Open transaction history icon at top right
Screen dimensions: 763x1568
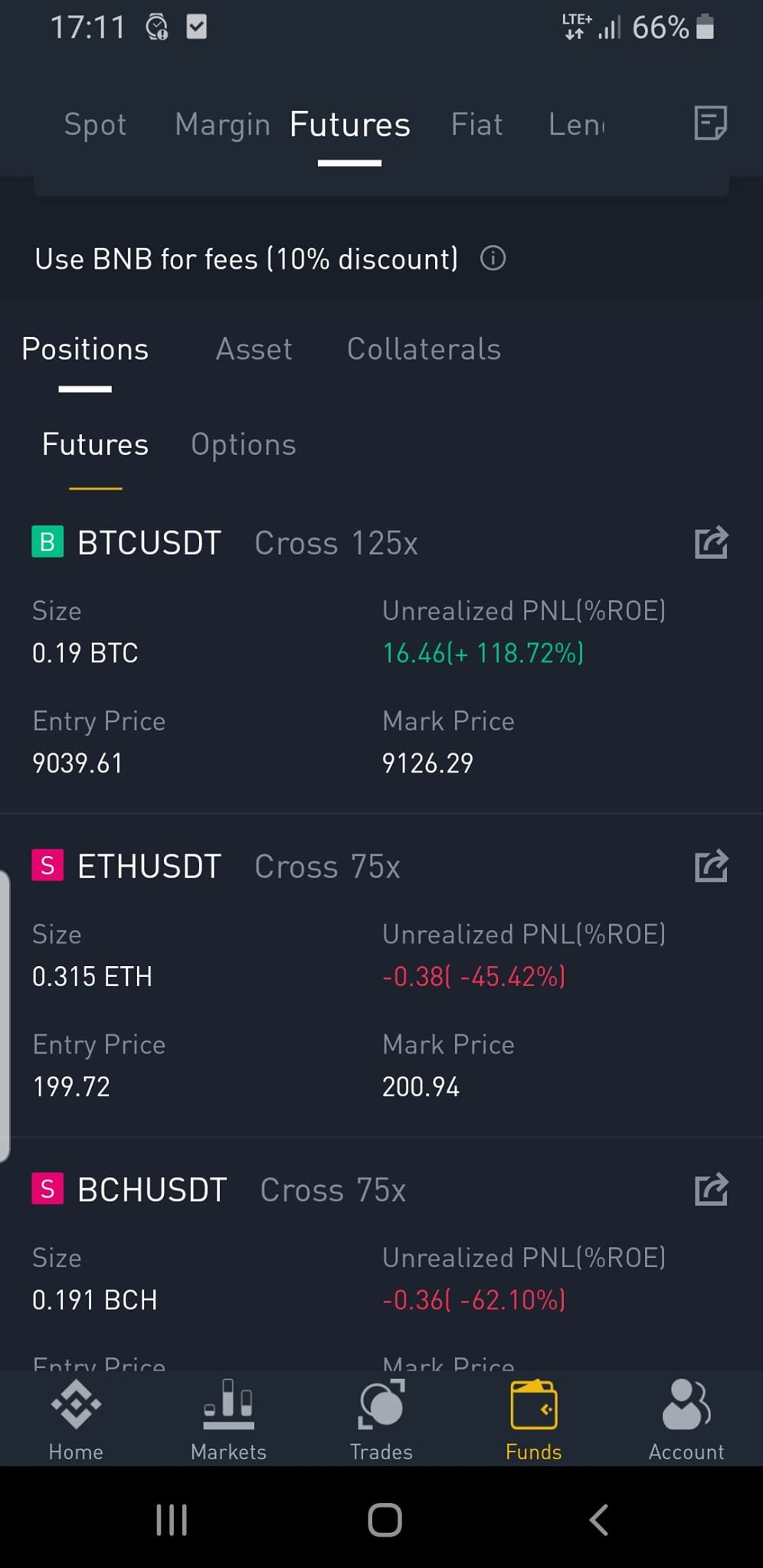(x=710, y=123)
